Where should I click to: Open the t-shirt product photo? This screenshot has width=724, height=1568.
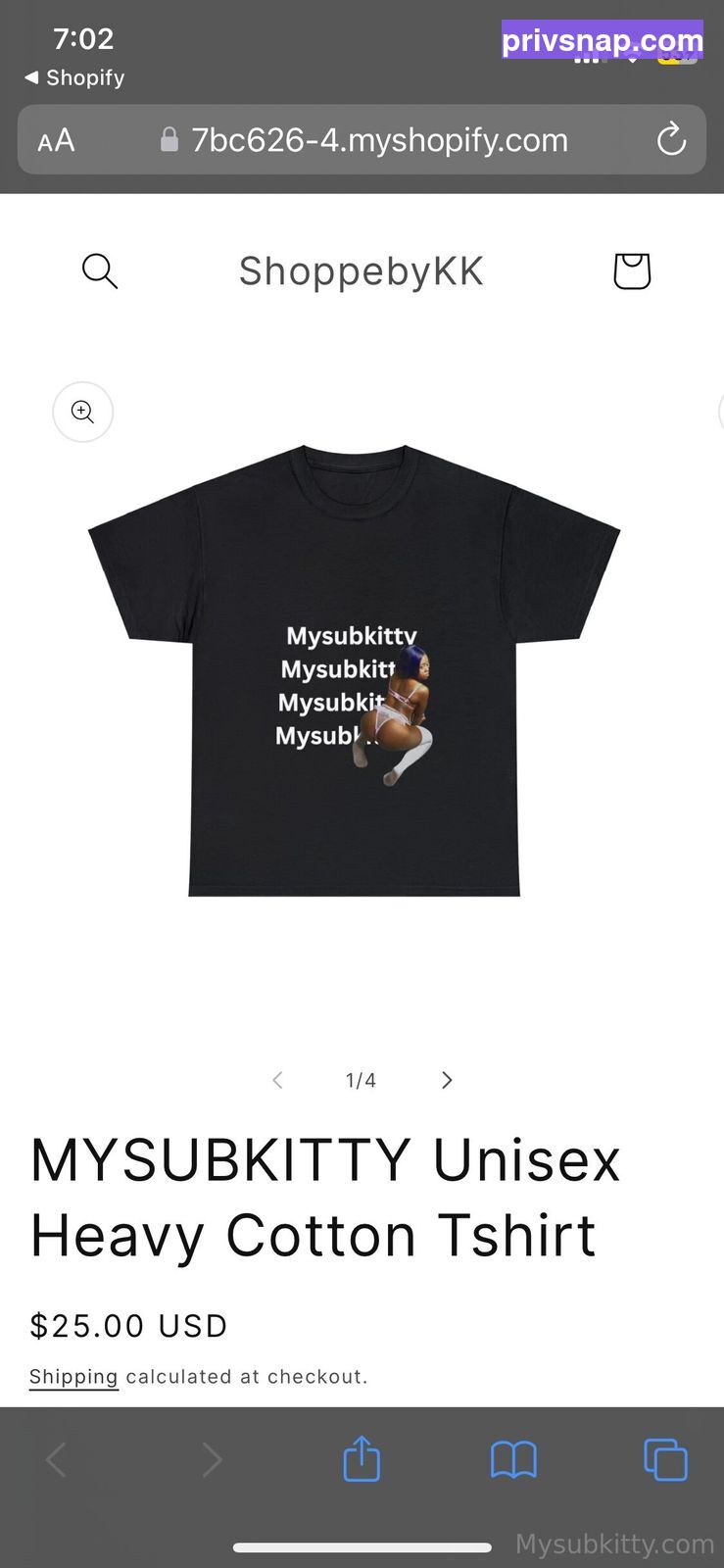355,670
